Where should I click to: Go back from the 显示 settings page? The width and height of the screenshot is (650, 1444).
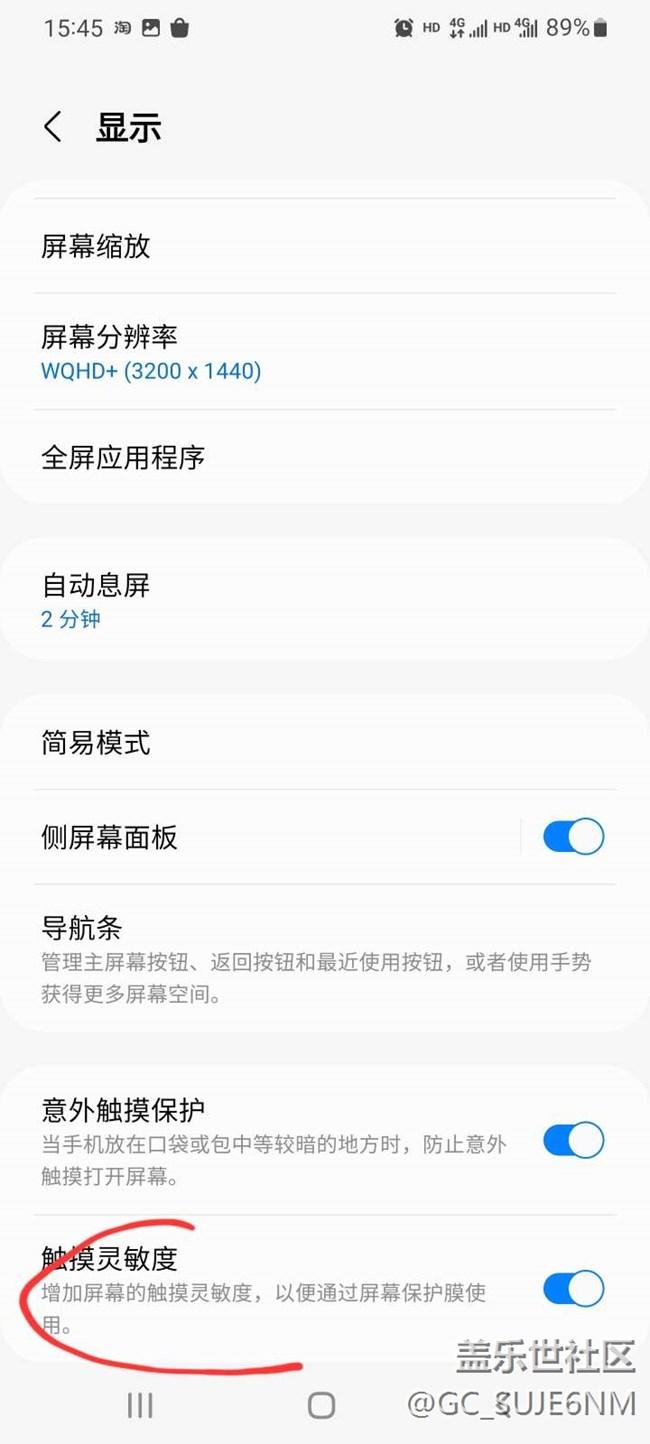pos(53,128)
